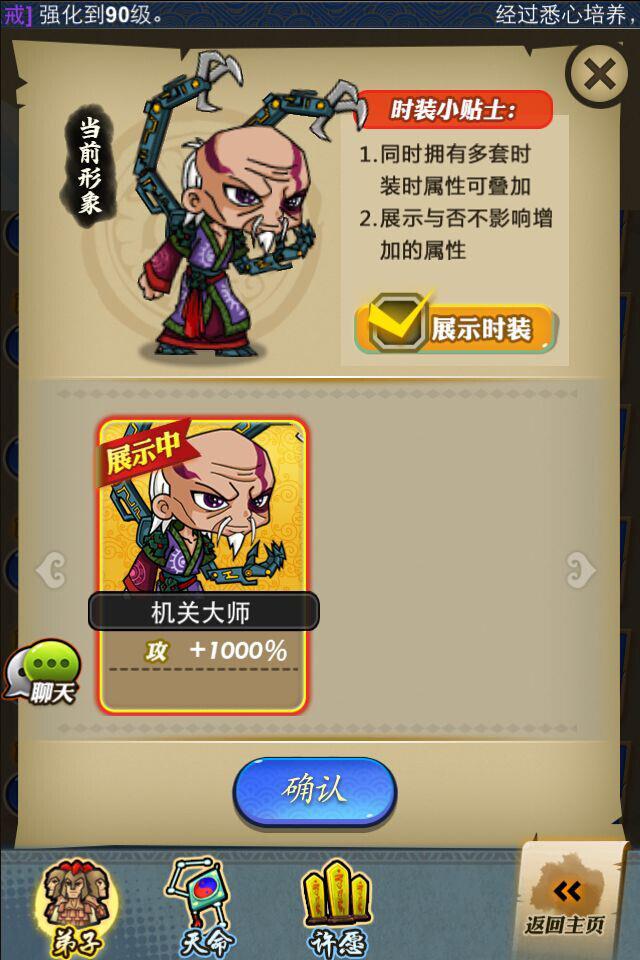Show previous costume with left arrow
Screen dimensions: 640x960
(50, 570)
